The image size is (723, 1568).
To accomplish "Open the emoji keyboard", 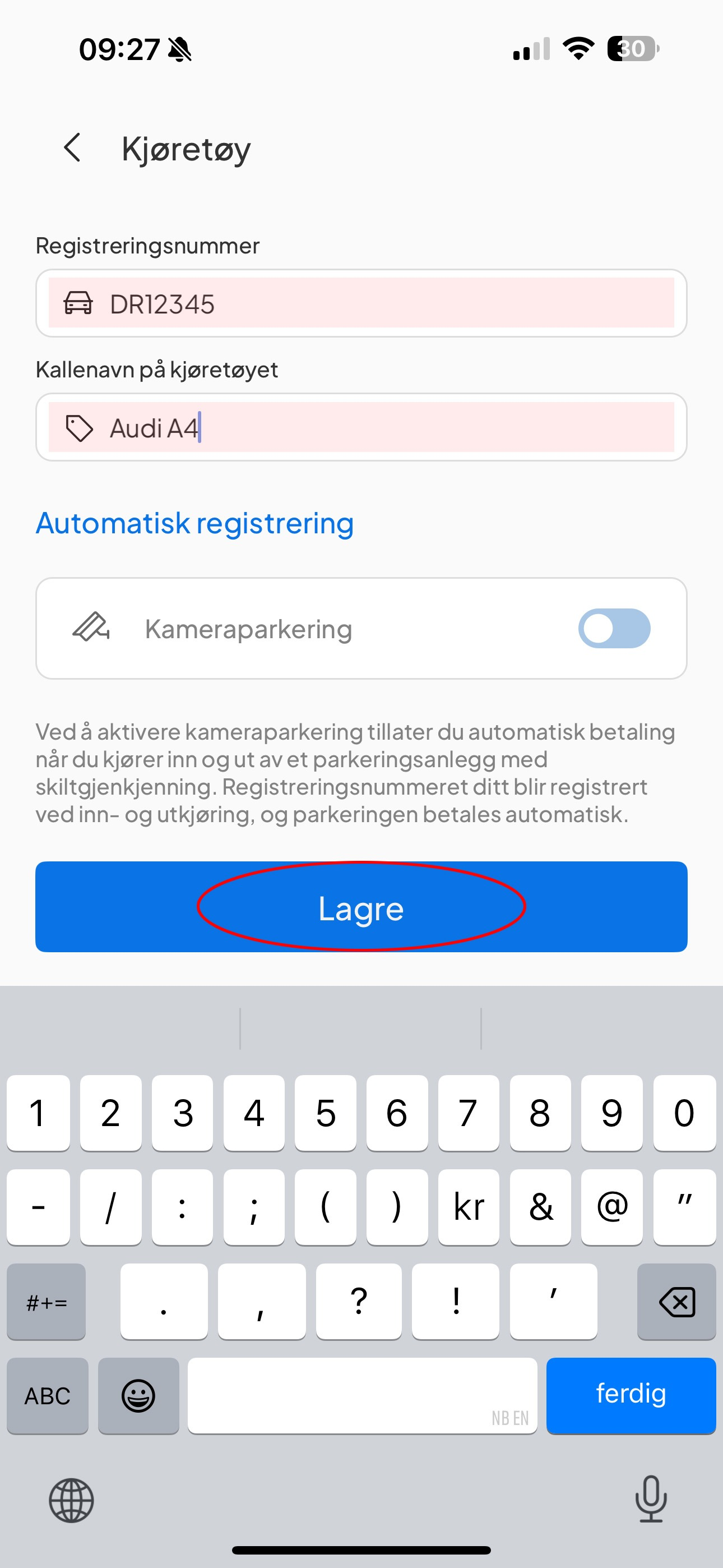I will [138, 1395].
